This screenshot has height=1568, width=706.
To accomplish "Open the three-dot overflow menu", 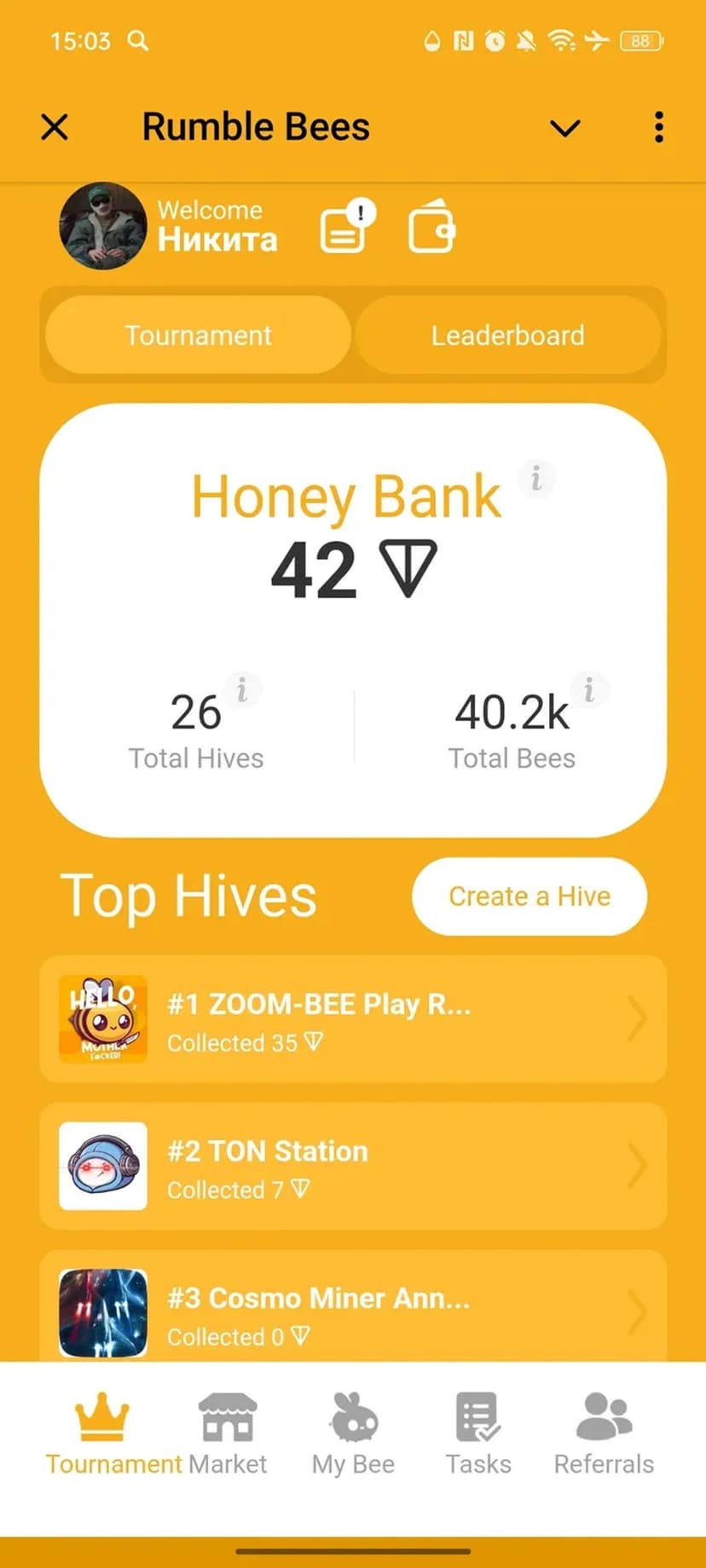I will point(658,128).
